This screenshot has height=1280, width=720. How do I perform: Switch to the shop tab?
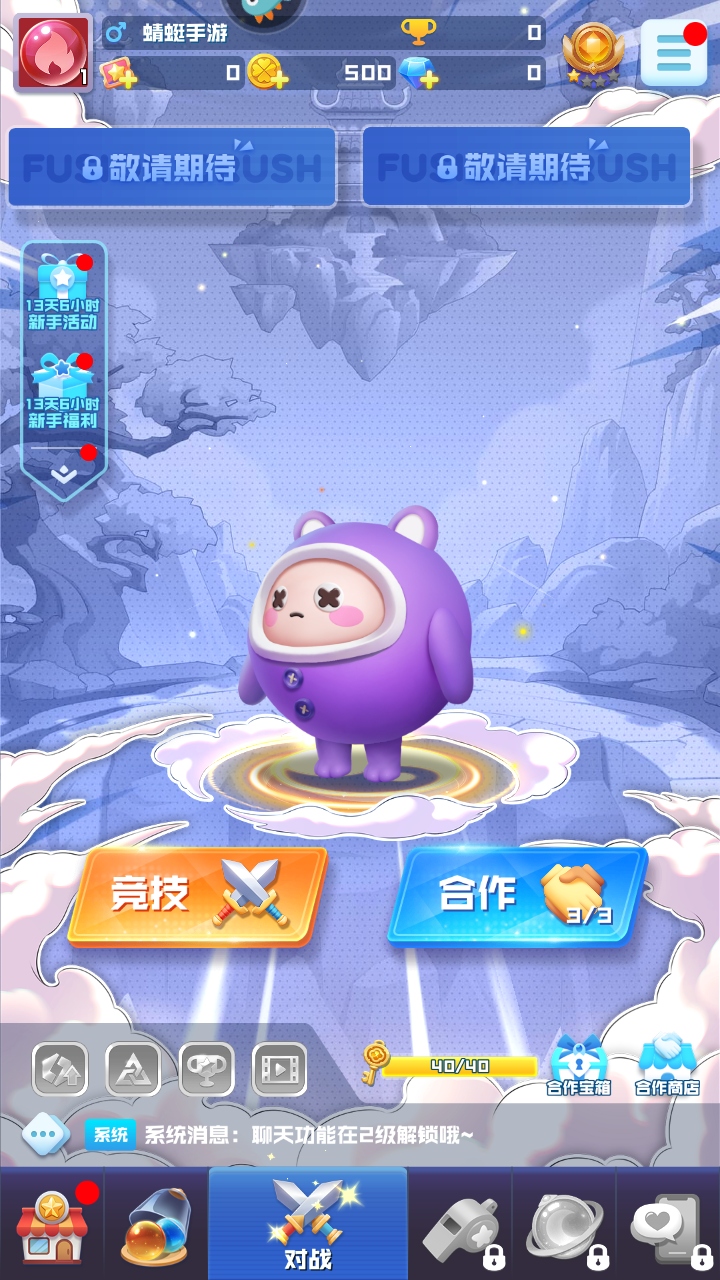click(x=52, y=1226)
